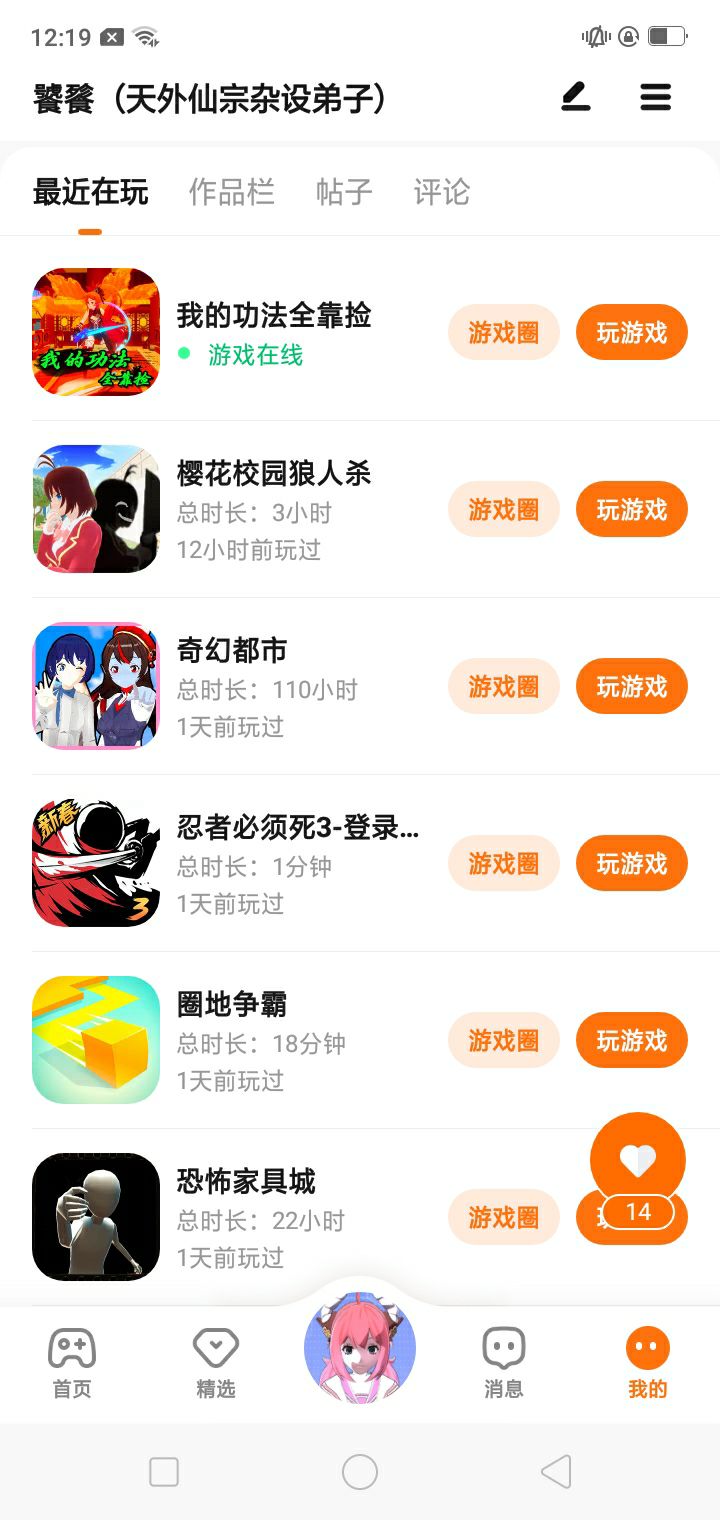
Task: Open the 消息 tab
Action: (x=503, y=1361)
